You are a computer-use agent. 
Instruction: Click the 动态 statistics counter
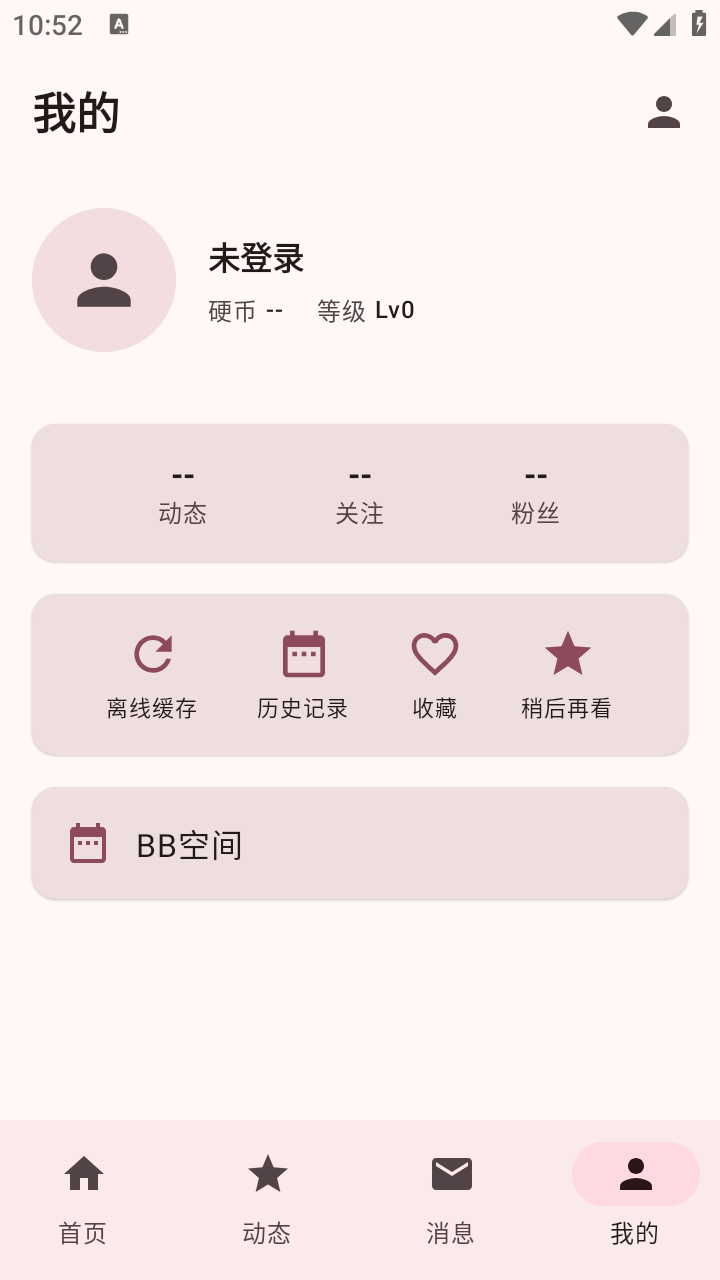pos(183,492)
